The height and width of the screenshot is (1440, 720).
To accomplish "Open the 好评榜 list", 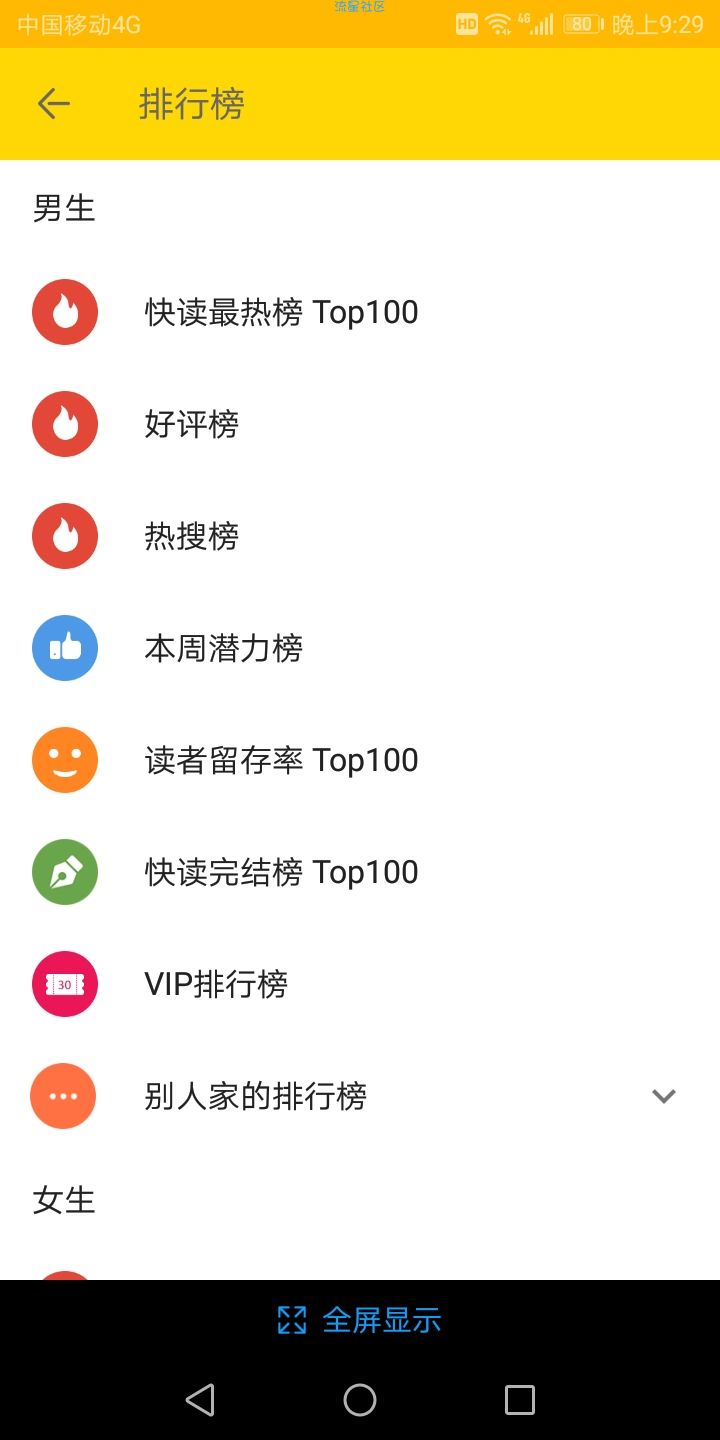I will (x=360, y=424).
